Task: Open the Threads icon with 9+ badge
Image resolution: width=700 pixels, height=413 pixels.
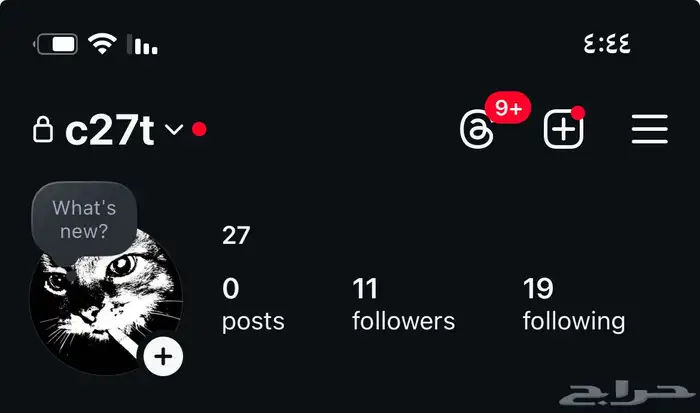Action: (x=476, y=130)
